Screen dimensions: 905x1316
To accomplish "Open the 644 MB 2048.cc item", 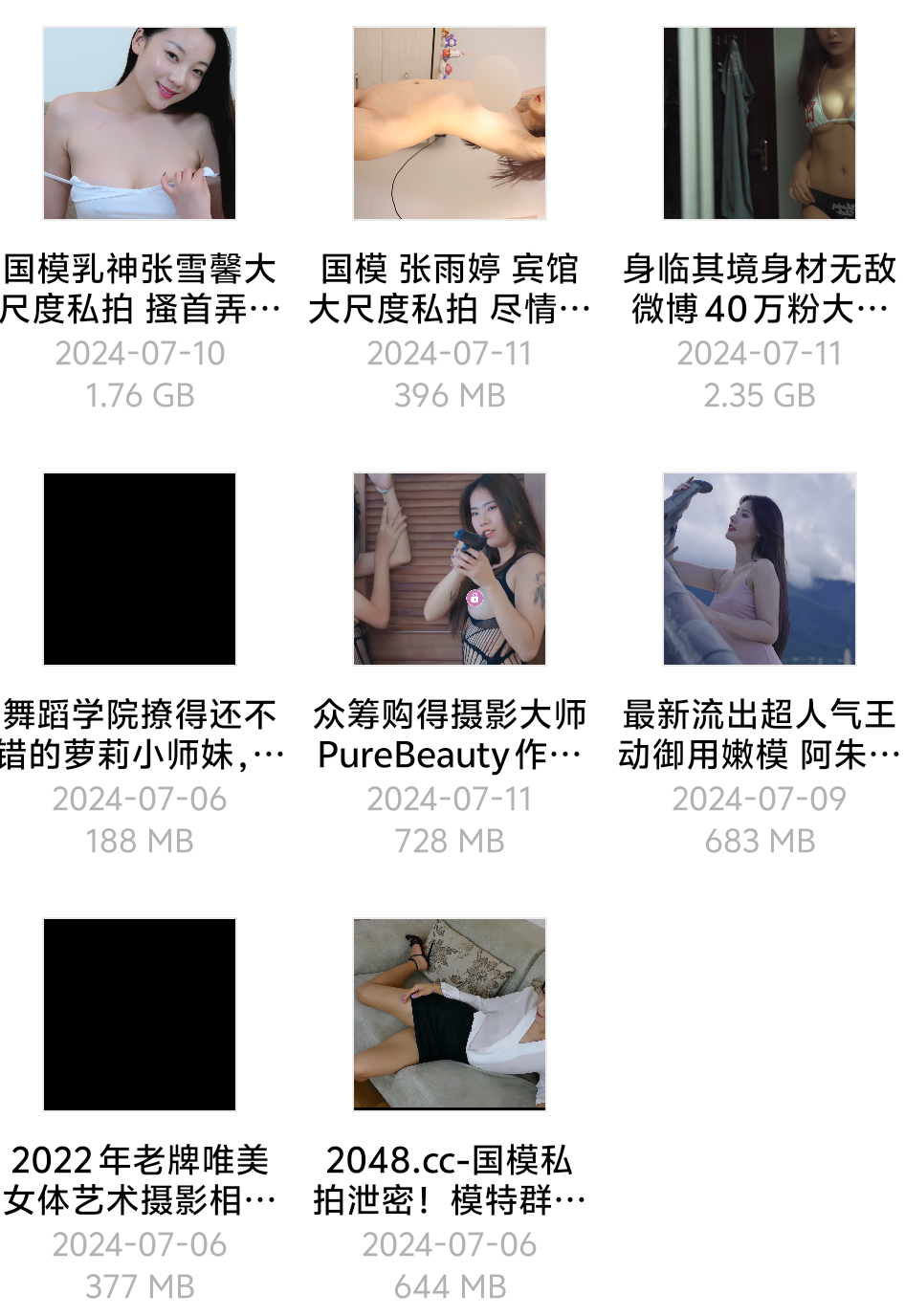I will click(x=450, y=1016).
